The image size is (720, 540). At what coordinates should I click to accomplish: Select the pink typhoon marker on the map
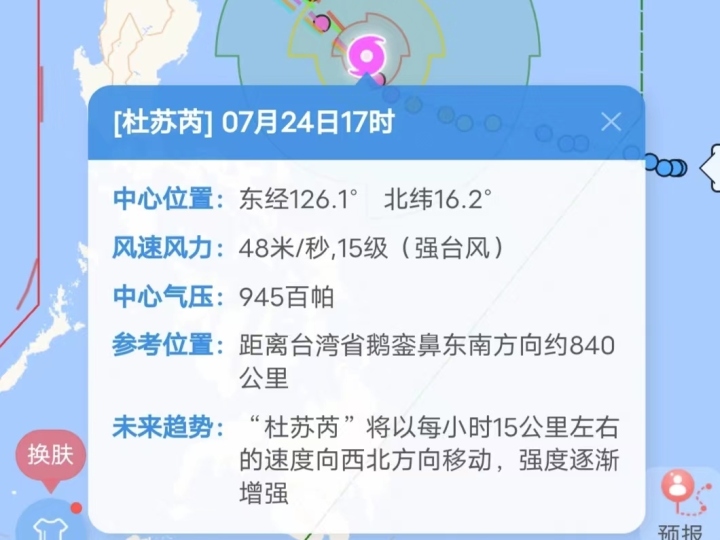click(x=364, y=54)
